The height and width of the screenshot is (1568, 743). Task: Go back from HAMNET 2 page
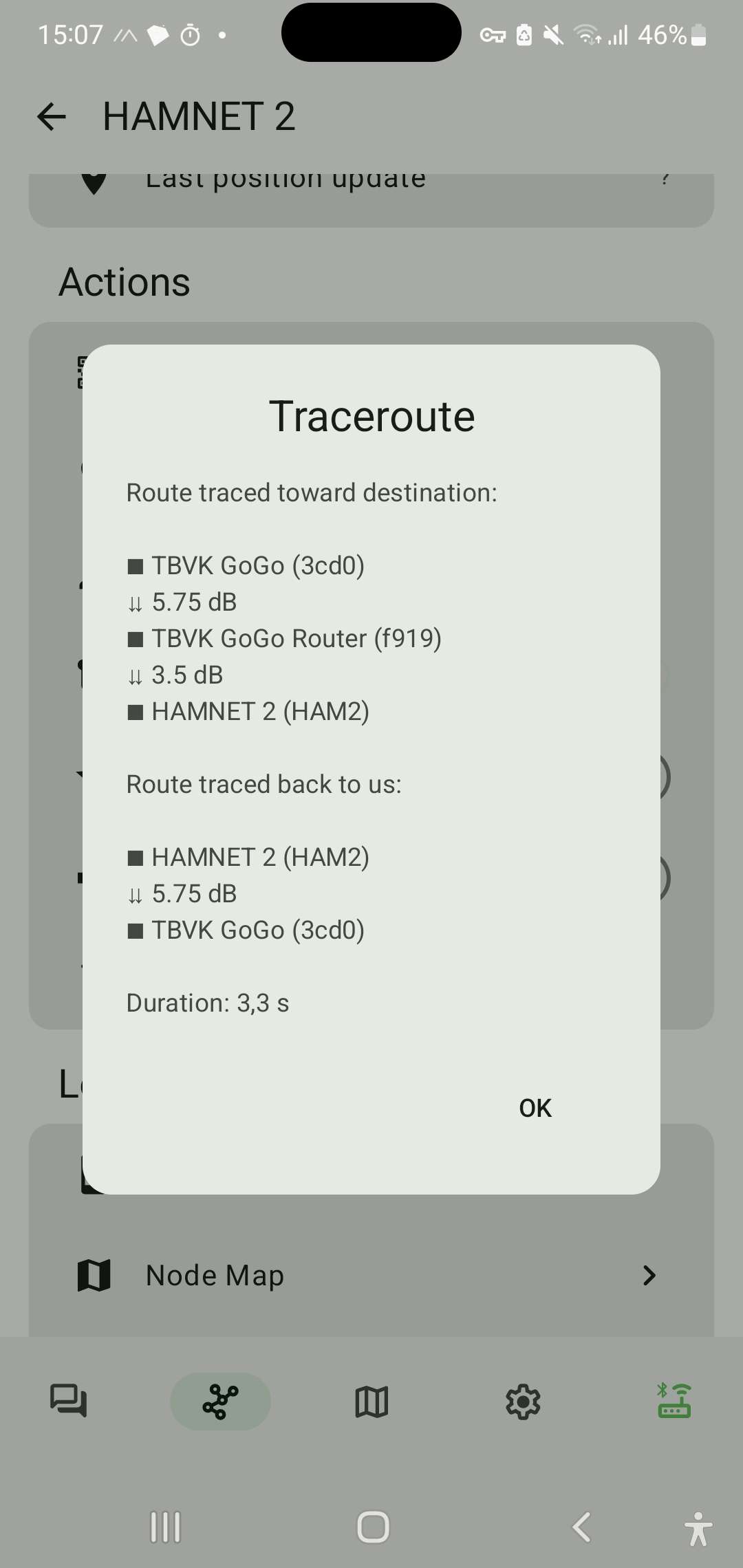(52, 117)
